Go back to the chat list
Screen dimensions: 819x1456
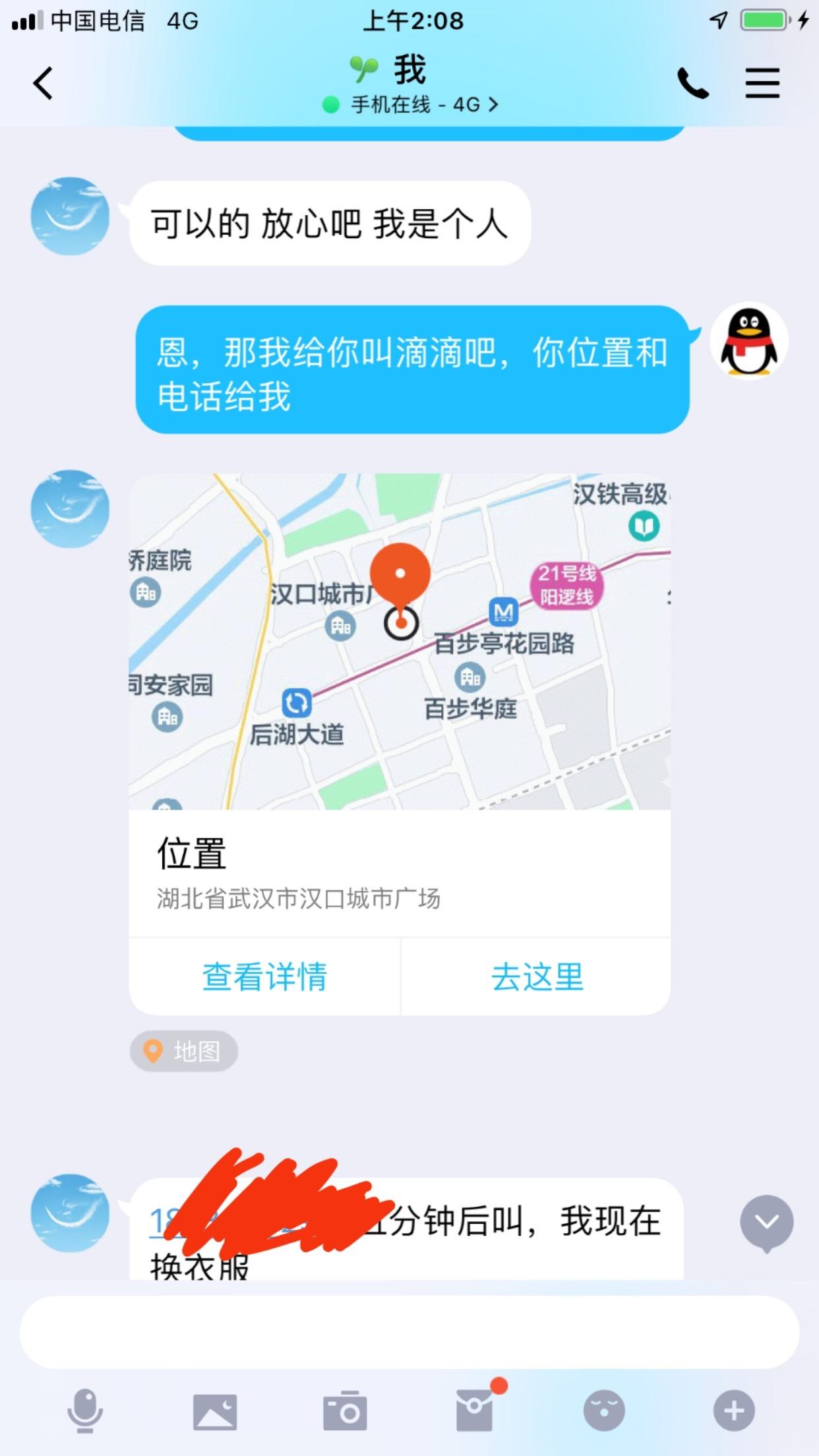click(x=44, y=84)
